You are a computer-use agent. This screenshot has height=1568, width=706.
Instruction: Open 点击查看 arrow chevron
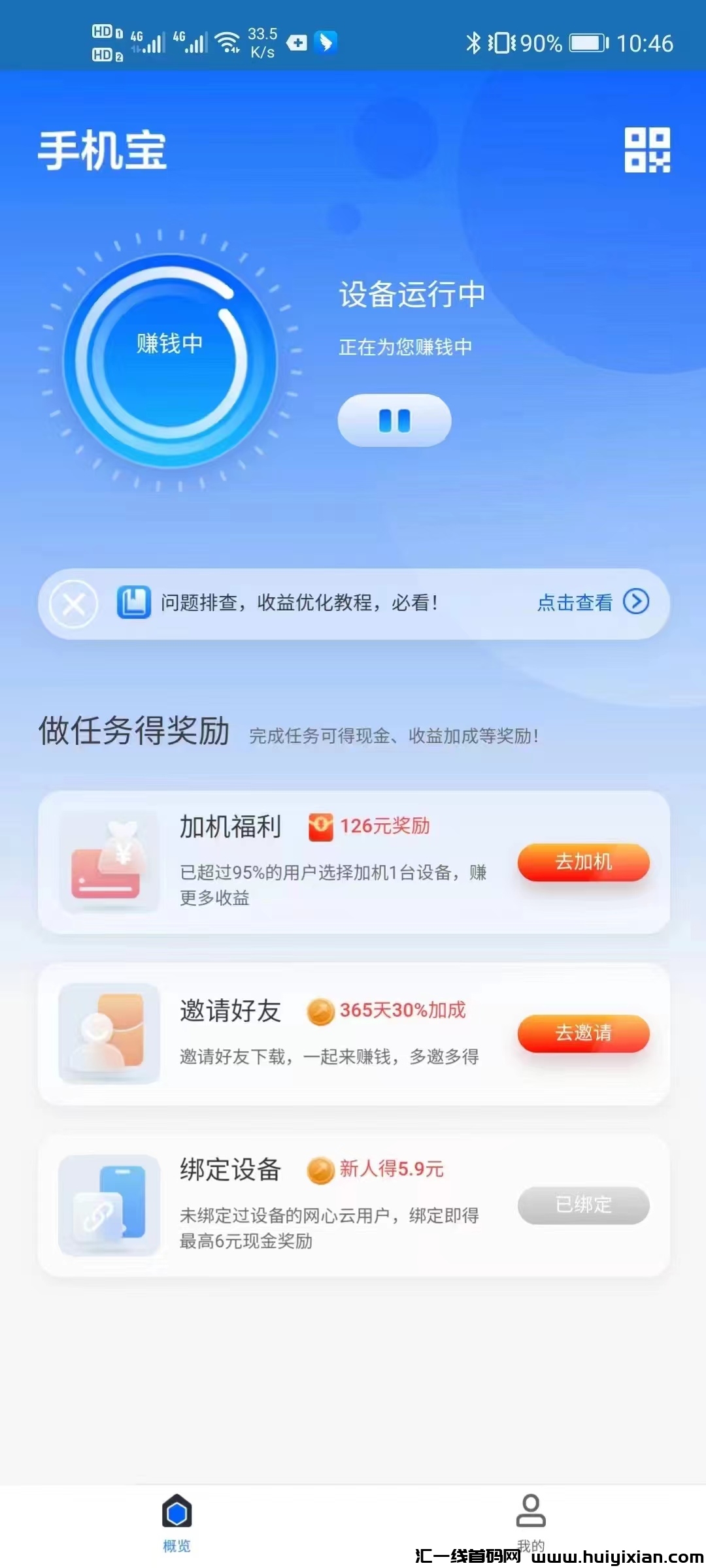pyautogui.click(x=635, y=602)
